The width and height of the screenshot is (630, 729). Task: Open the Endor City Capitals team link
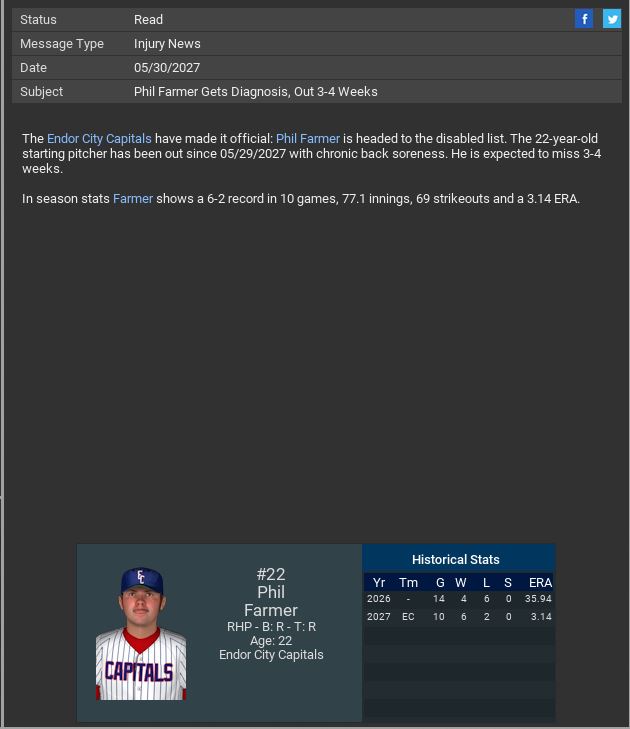tap(99, 139)
